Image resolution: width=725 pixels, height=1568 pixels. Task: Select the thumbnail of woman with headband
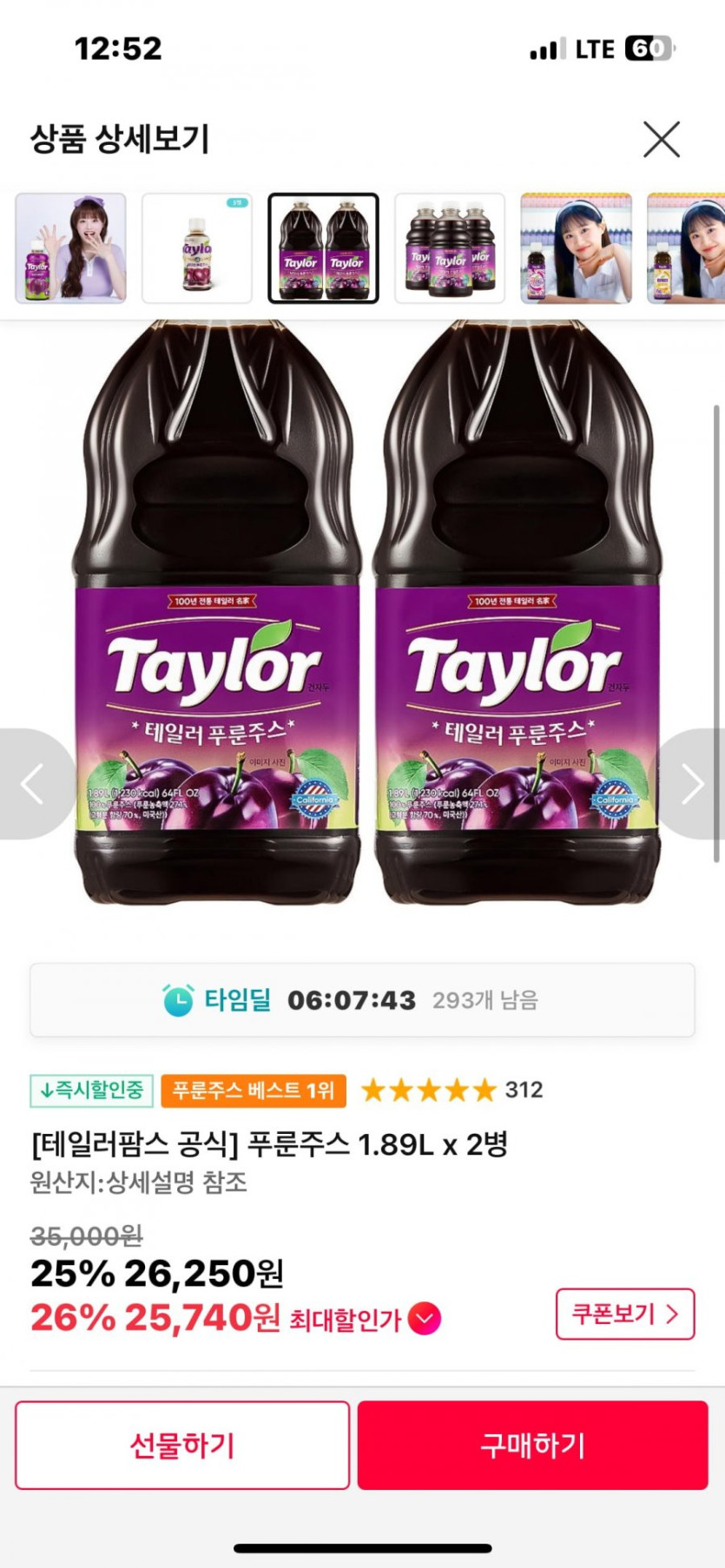pyautogui.click(x=576, y=248)
